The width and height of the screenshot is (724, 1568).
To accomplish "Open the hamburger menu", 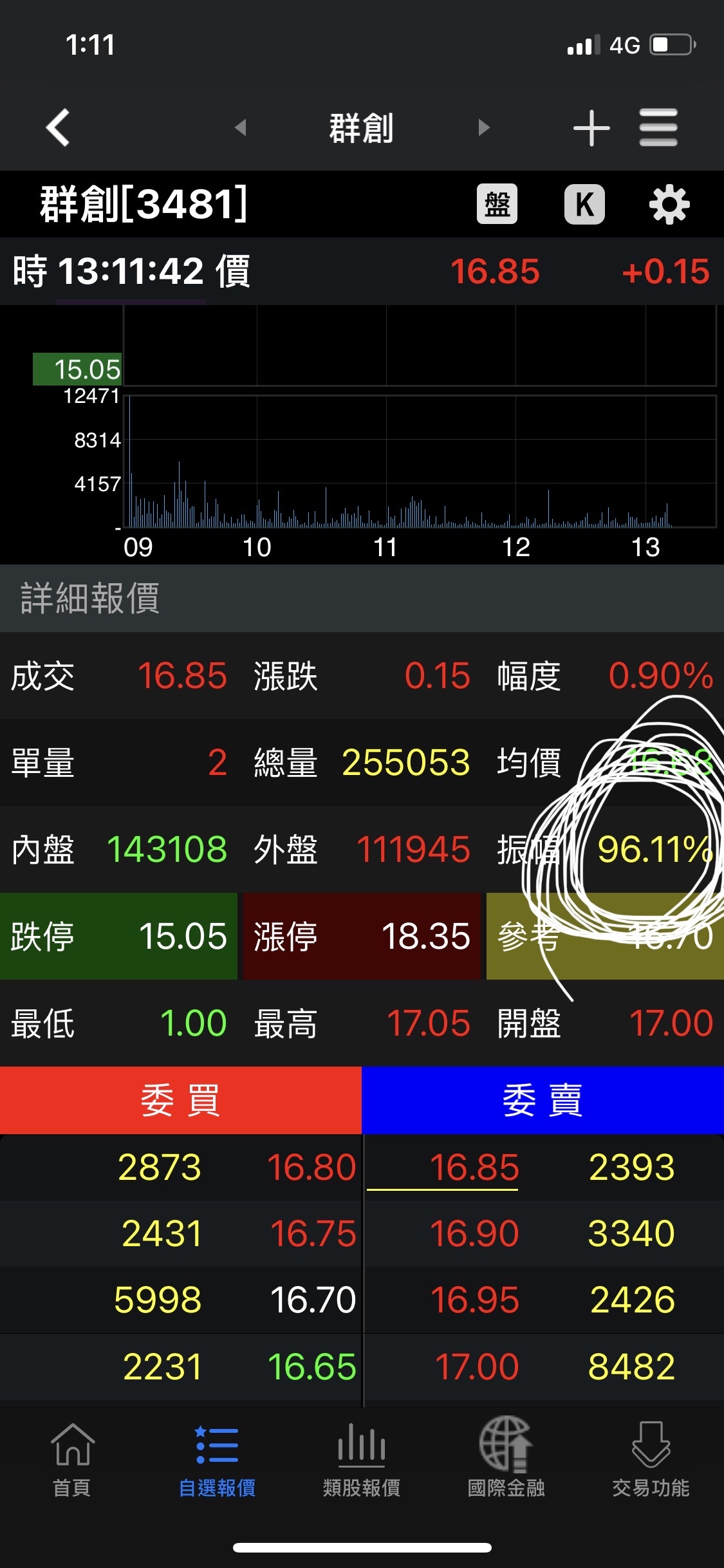I will (x=658, y=127).
